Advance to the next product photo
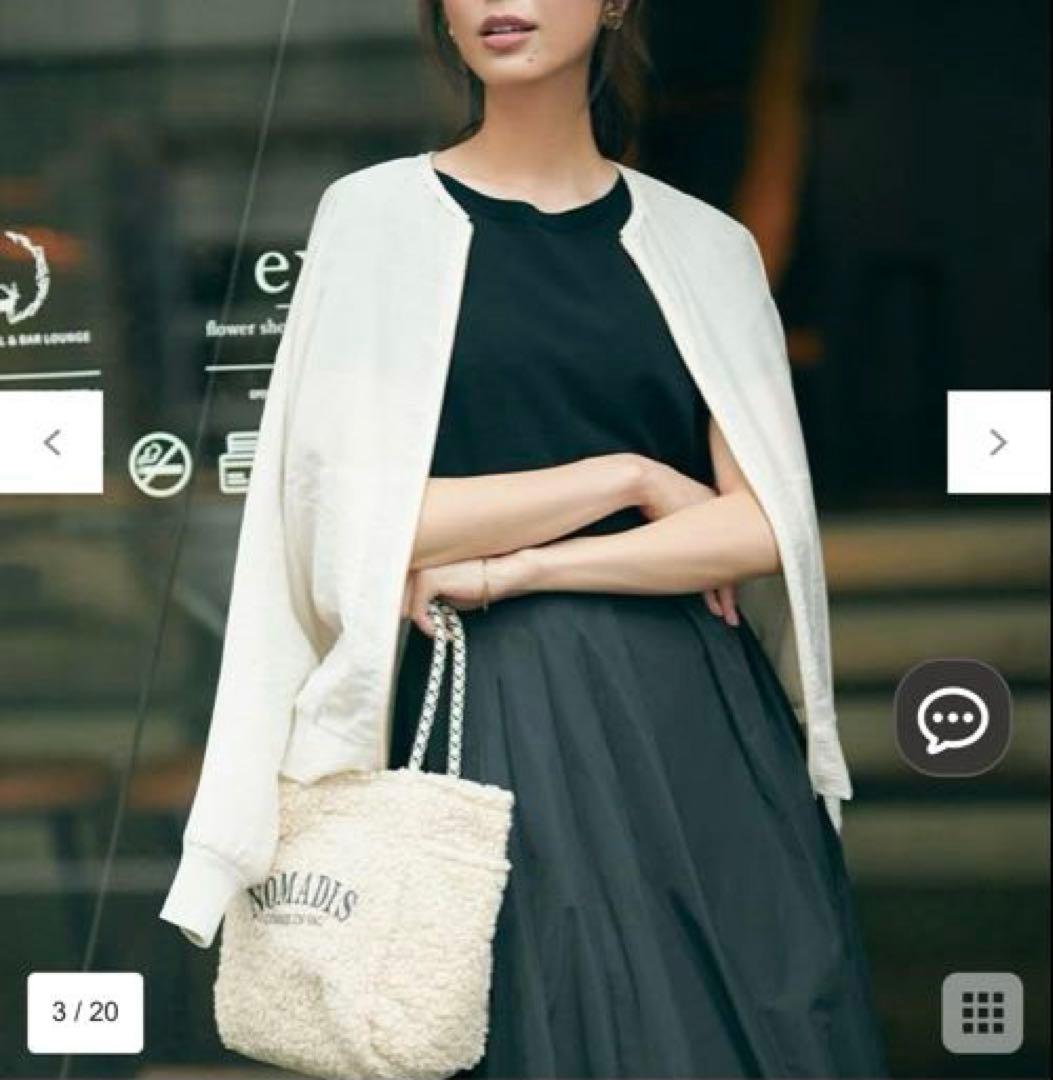Screen dimensions: 1053x1080 pos(997,442)
